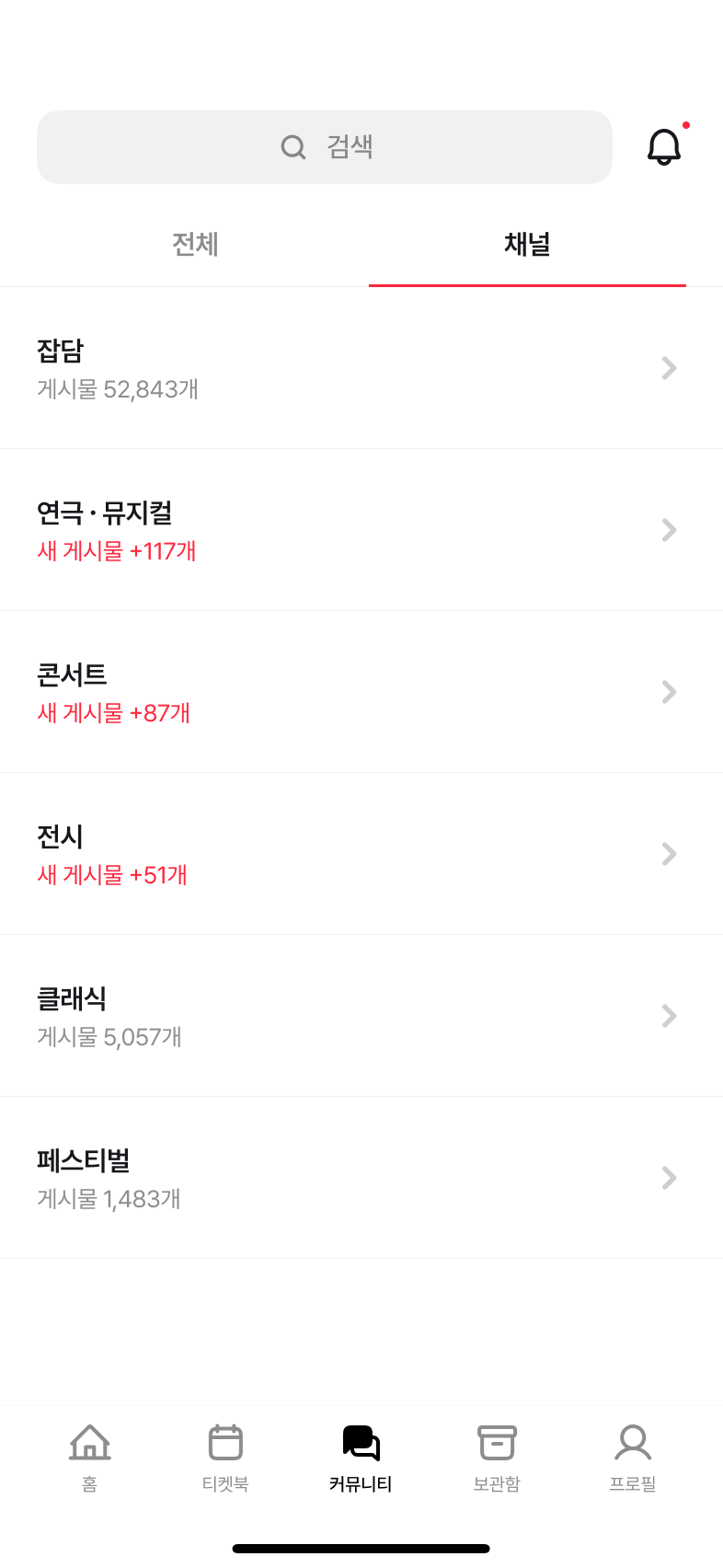723x1568 pixels.
Task: Expand the 연극·뮤지컬 channel chevron
Action: tap(669, 530)
